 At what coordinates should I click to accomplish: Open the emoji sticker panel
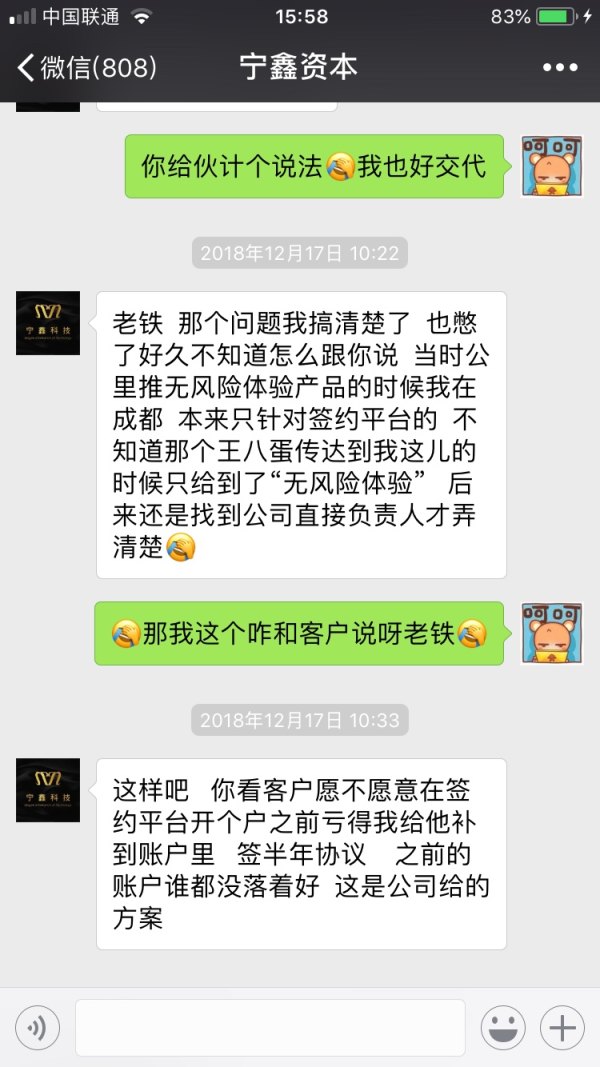[x=503, y=1028]
